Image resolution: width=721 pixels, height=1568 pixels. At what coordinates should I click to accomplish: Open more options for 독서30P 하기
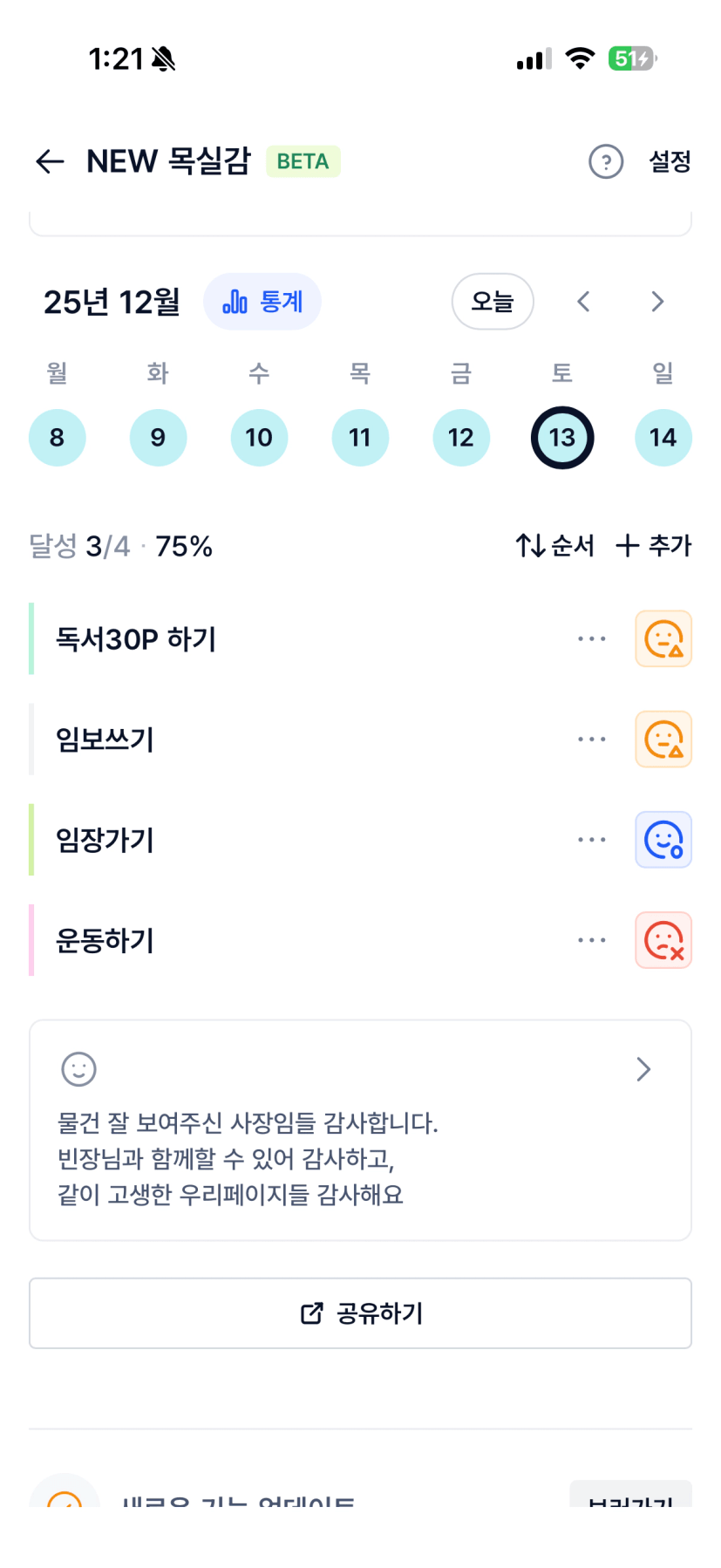pos(591,639)
